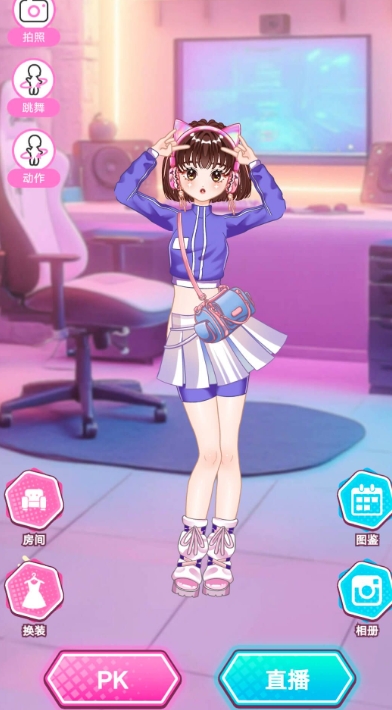Start a 直播 live stream
Image resolution: width=392 pixels, height=710 pixels.
(x=287, y=679)
